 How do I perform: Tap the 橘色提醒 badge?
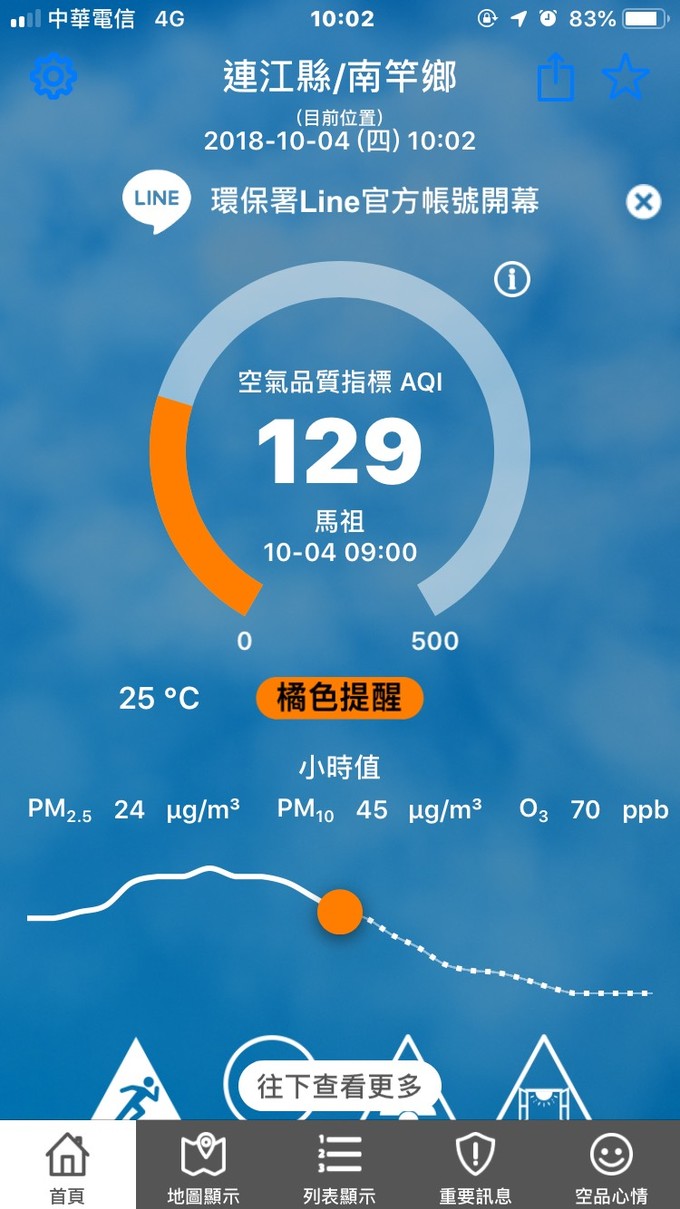(x=340, y=698)
